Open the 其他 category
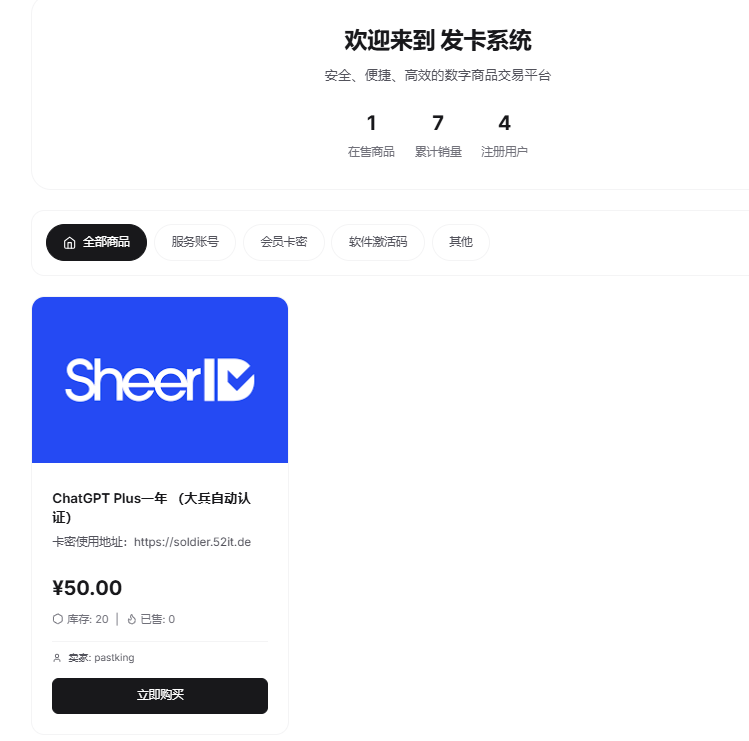 [x=461, y=242]
